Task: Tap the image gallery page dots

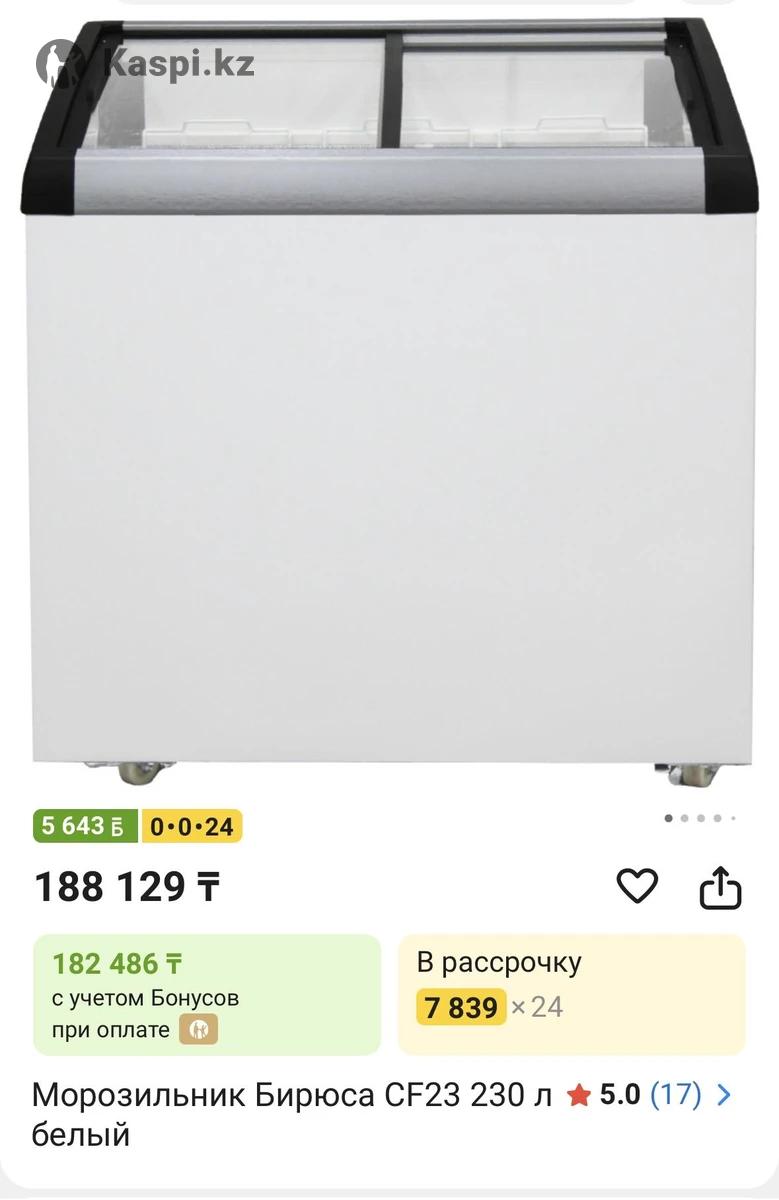Action: (700, 818)
